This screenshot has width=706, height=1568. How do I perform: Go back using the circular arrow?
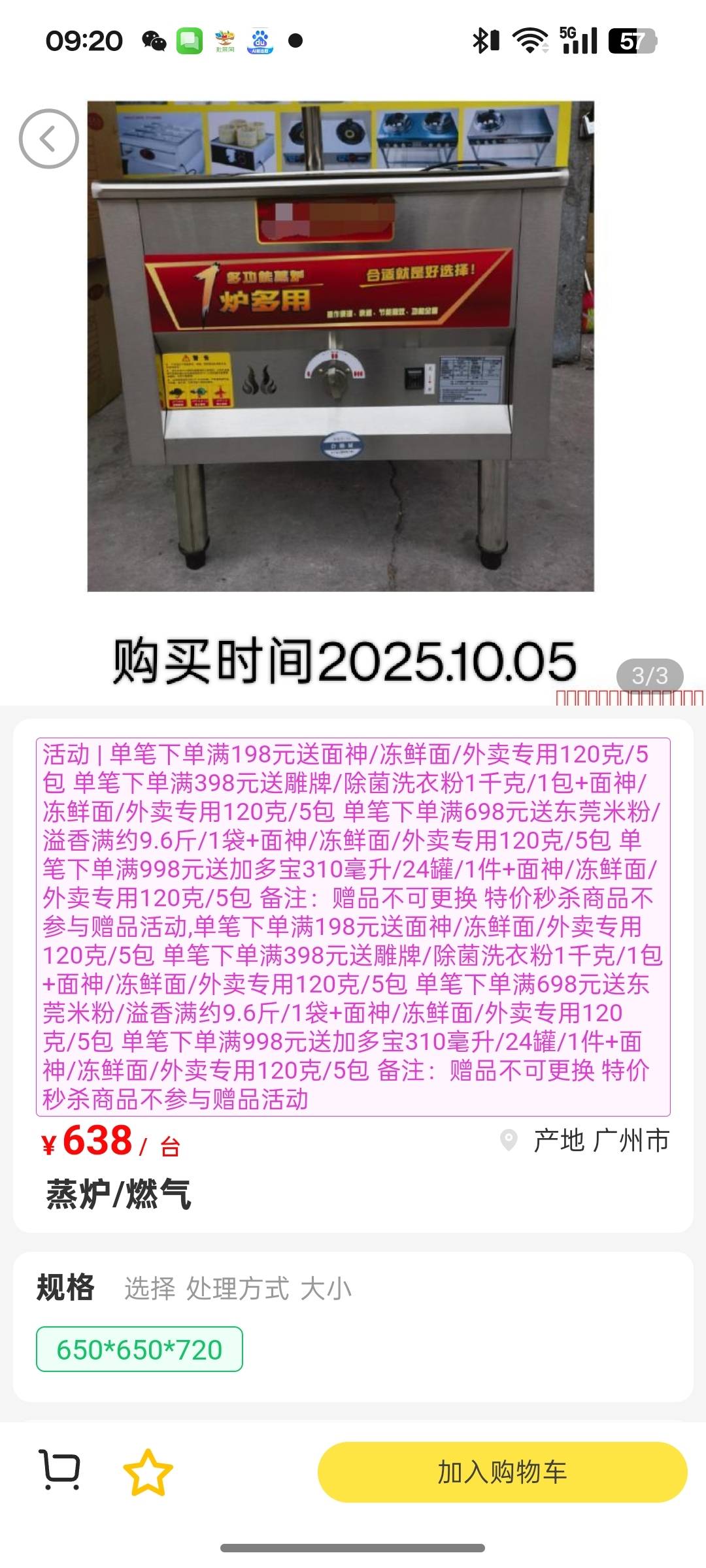click(x=49, y=139)
